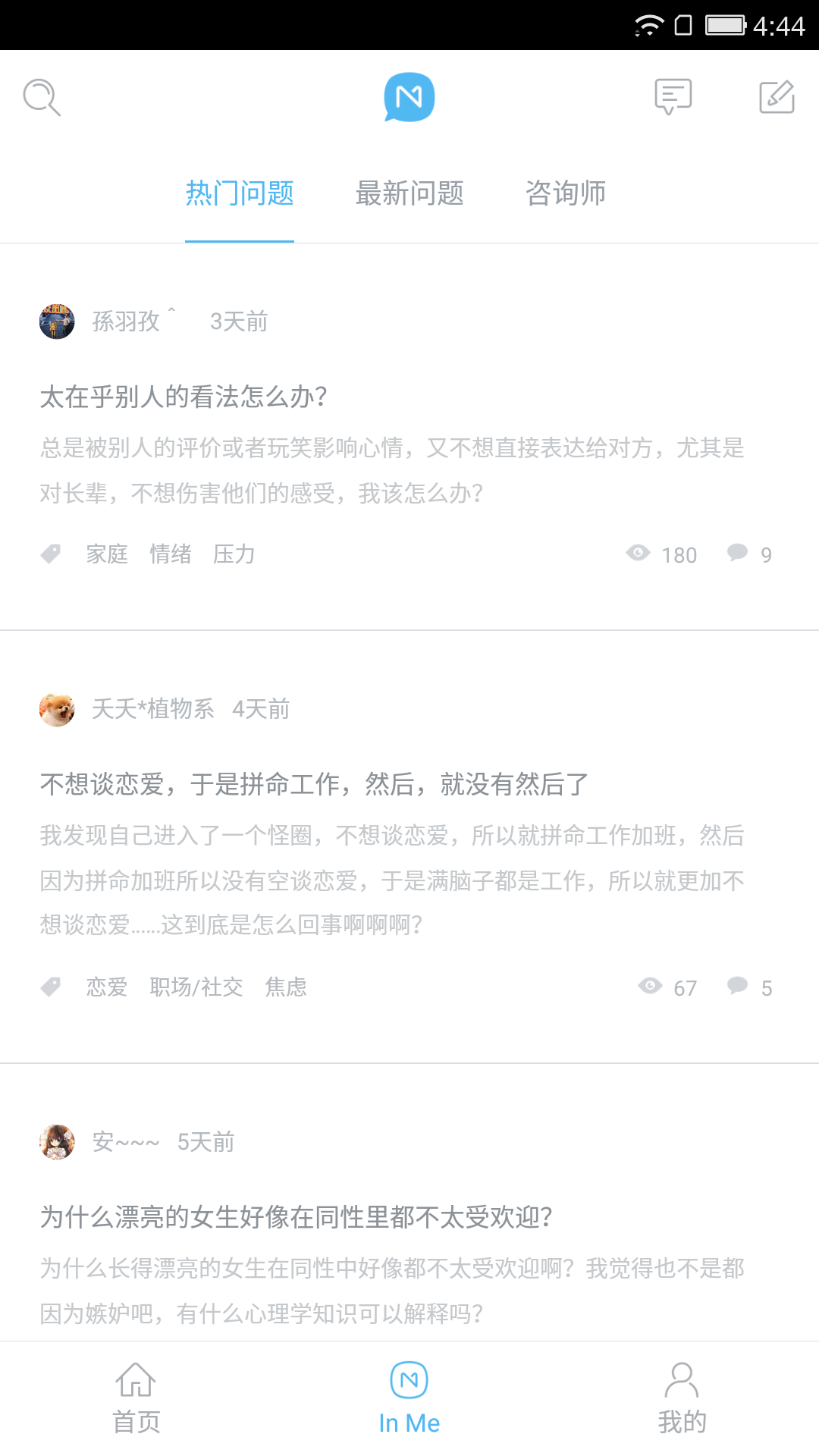
Task: Select the 热门问题 tab
Action: coord(240,194)
